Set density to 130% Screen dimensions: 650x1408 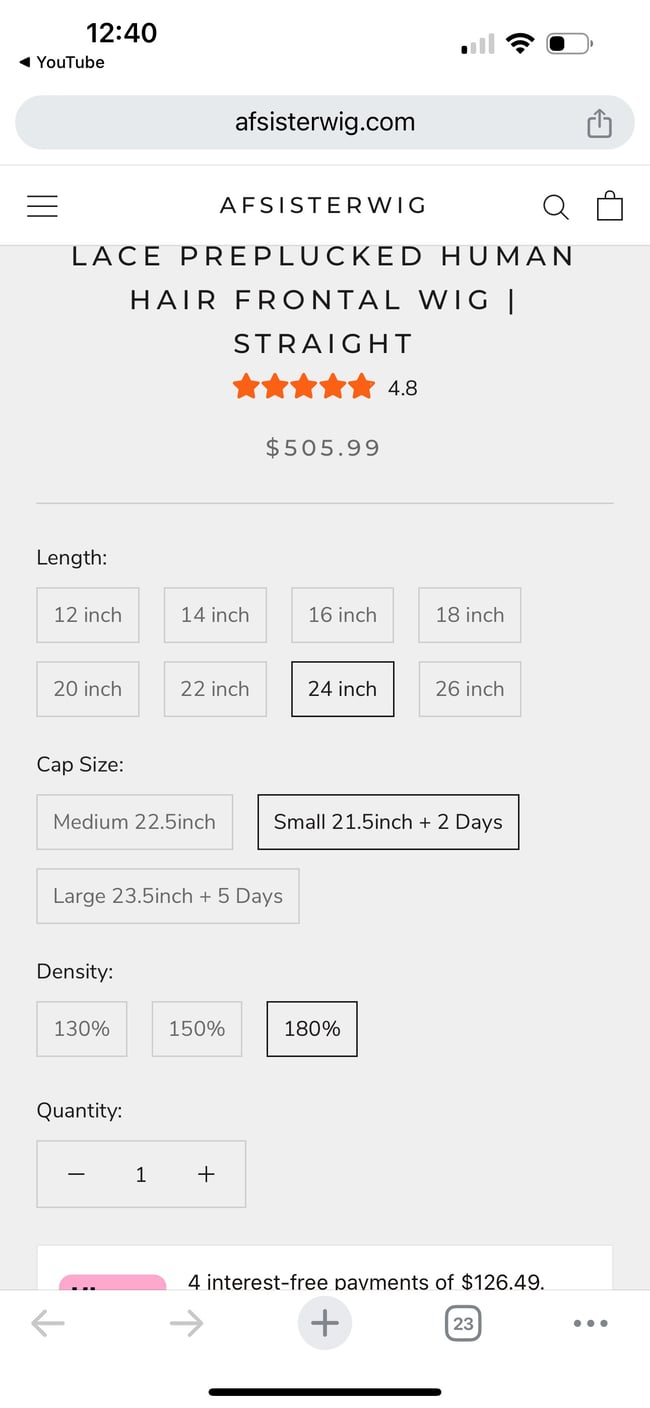(x=82, y=1029)
